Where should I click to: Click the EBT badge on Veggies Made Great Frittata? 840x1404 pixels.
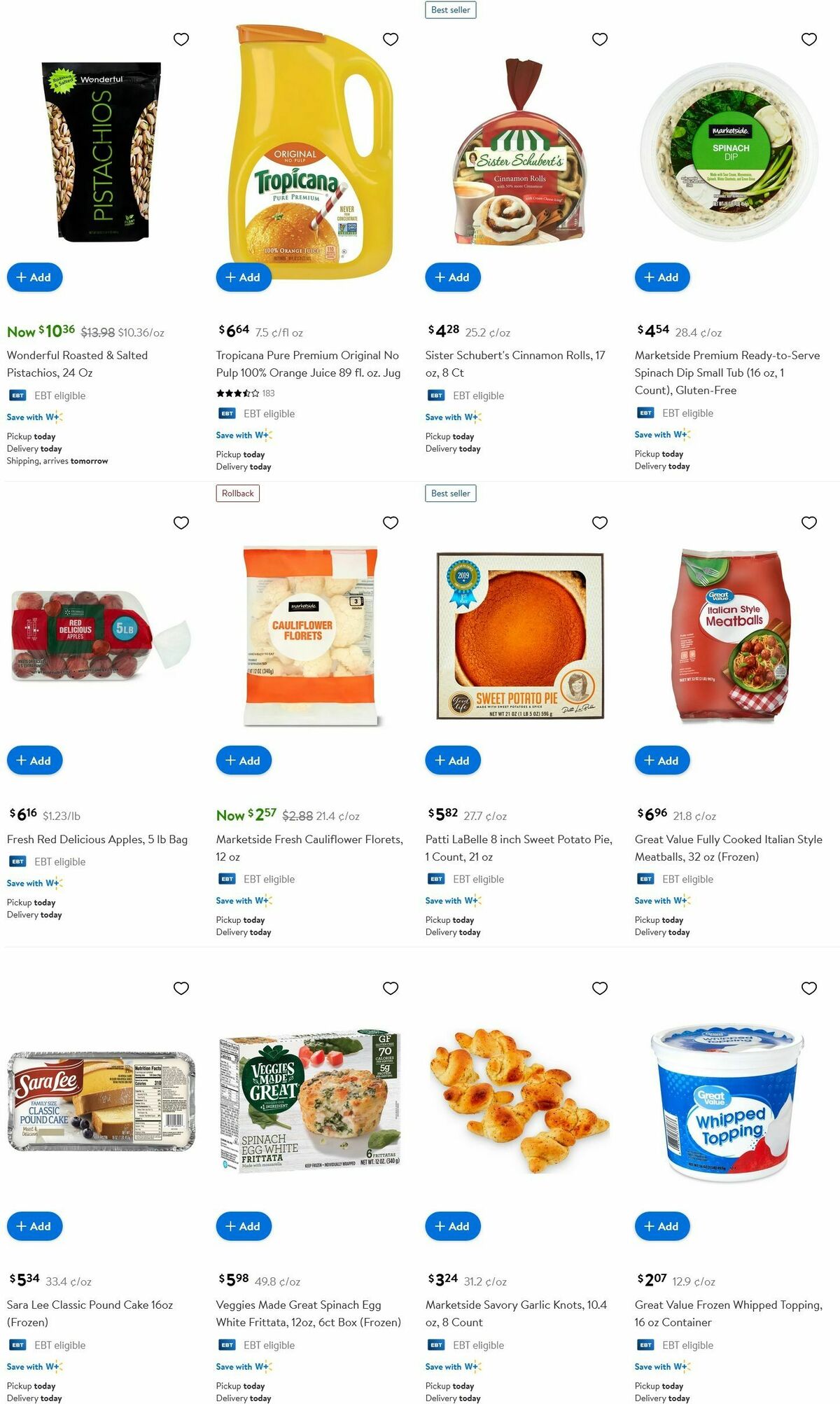225,1344
